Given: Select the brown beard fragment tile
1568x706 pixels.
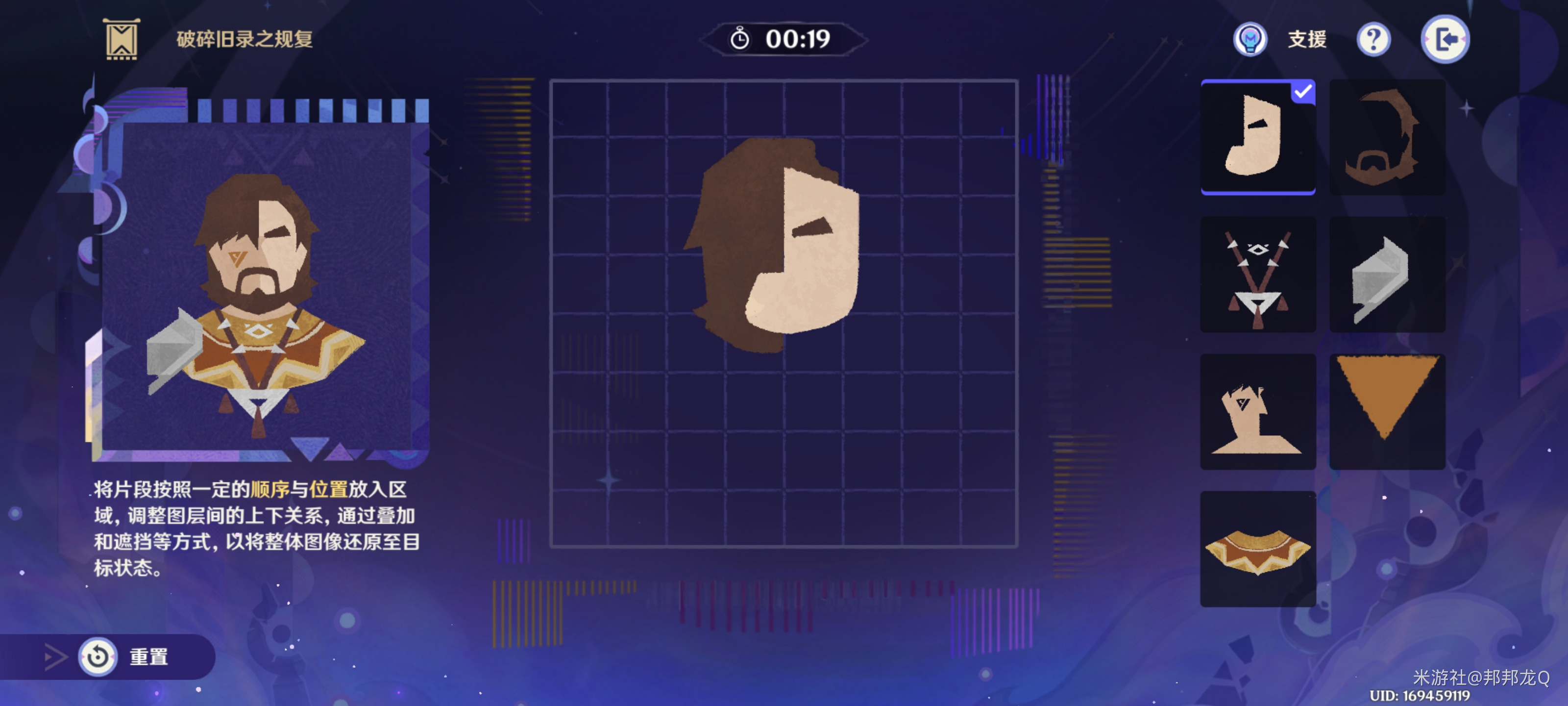Looking at the screenshot, I should pyautogui.click(x=1387, y=137).
